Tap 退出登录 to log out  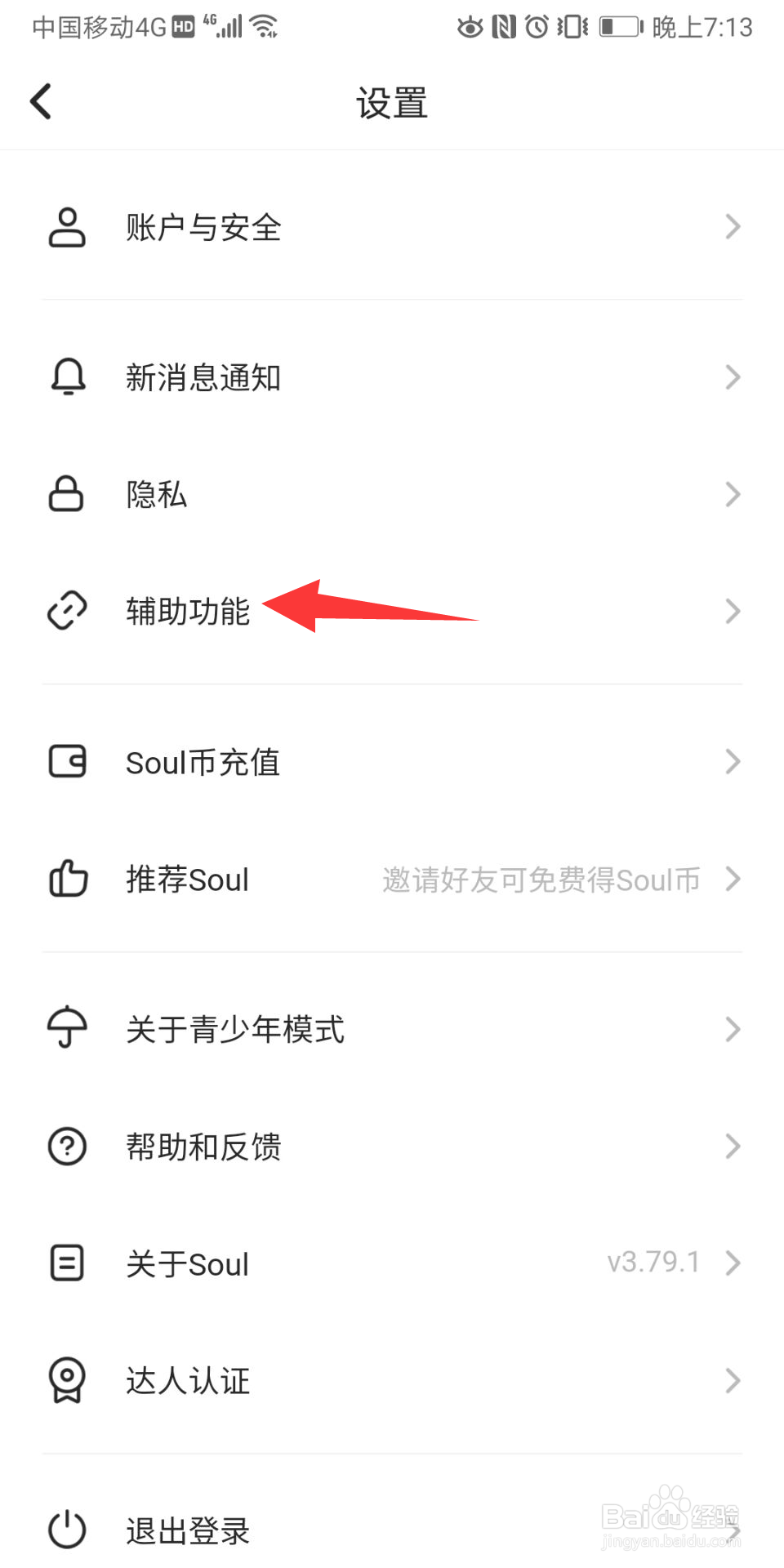tap(187, 1530)
